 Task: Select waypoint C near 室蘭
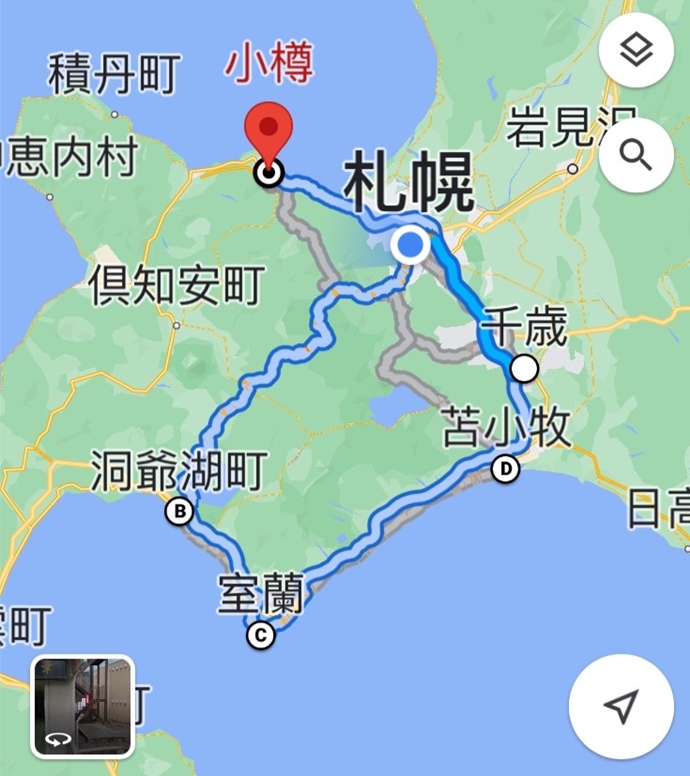click(261, 635)
